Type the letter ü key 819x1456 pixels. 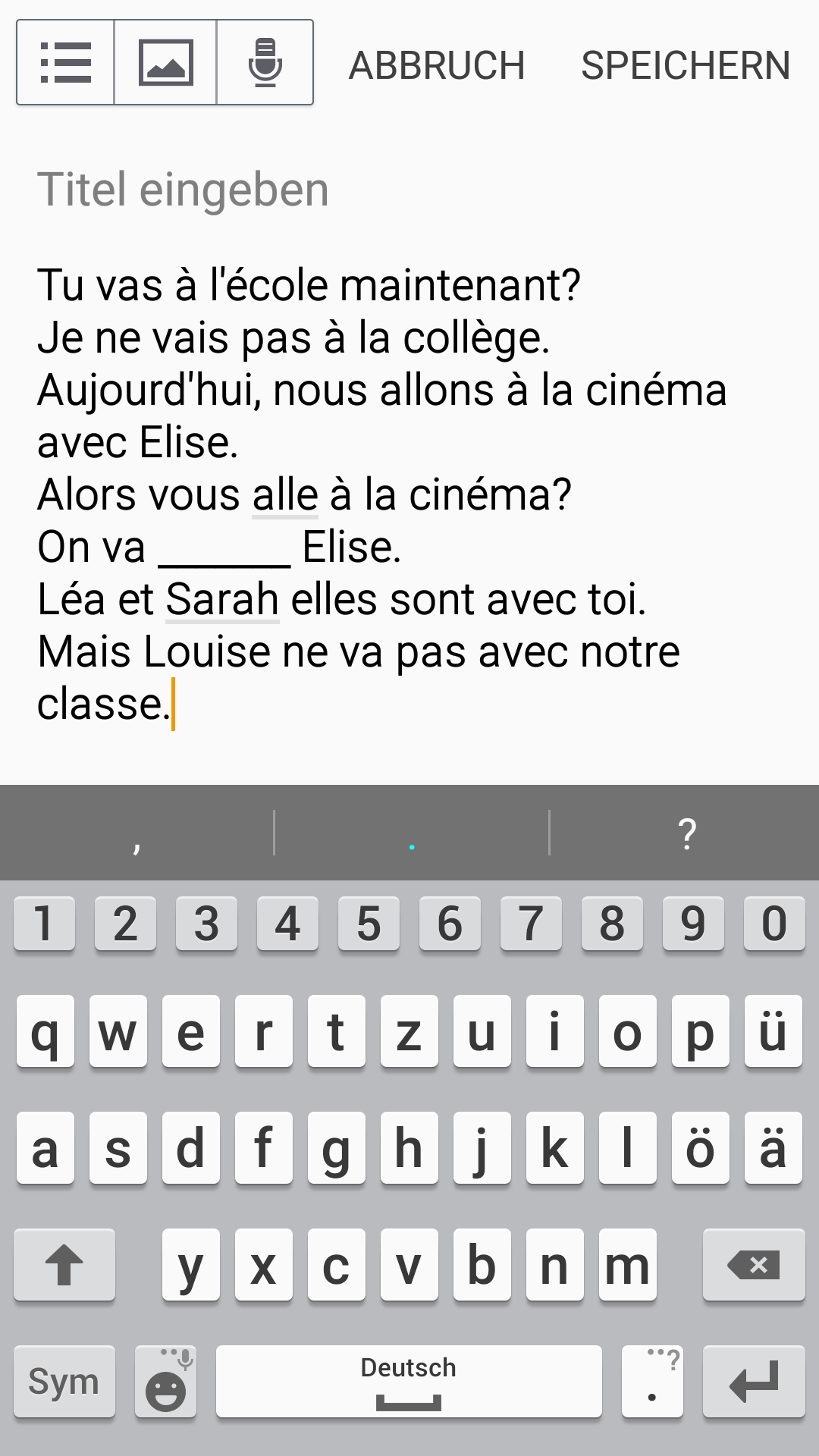(773, 1031)
